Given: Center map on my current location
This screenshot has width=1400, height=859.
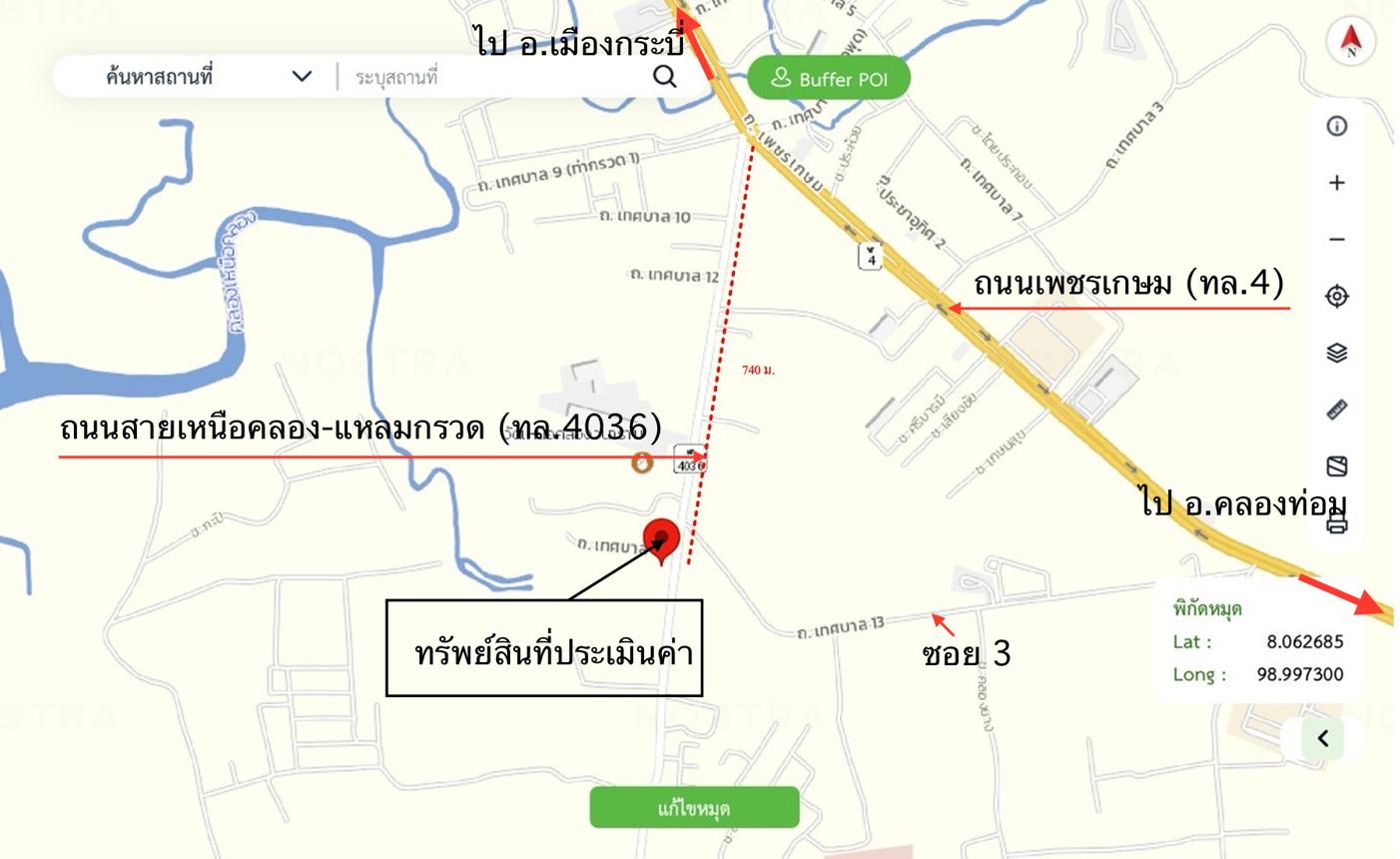Looking at the screenshot, I should [1336, 297].
